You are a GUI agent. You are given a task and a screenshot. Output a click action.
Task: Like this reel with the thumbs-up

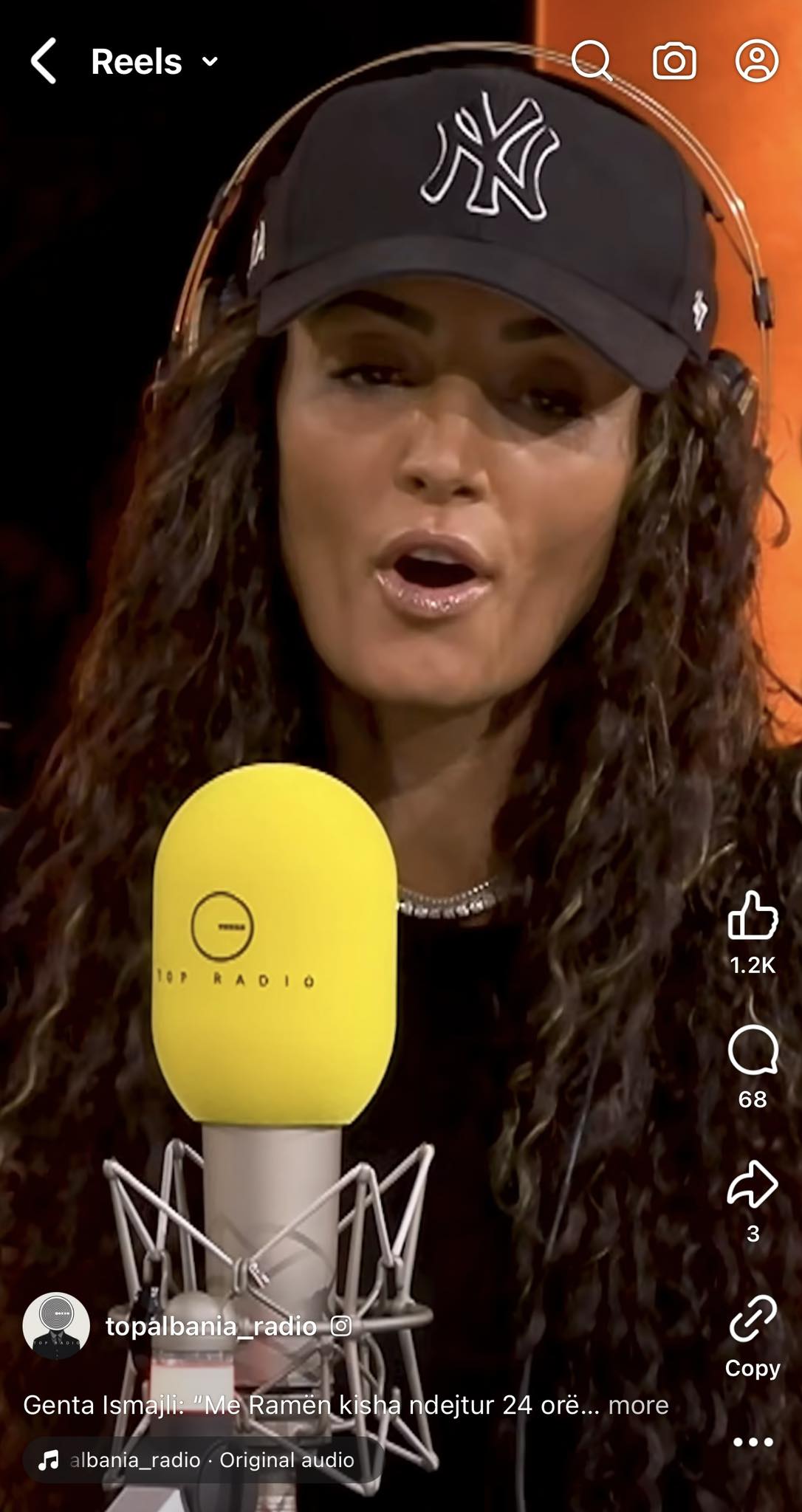tap(753, 915)
